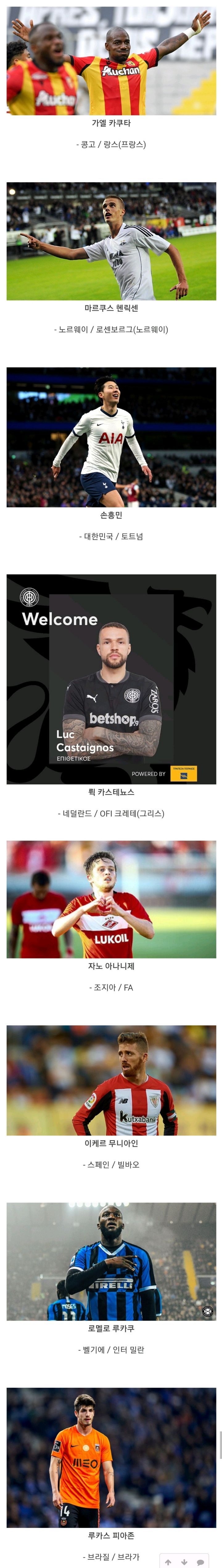Open comments via the speech bubble icon
This screenshot has height=1568, width=222.
[200, 1562]
